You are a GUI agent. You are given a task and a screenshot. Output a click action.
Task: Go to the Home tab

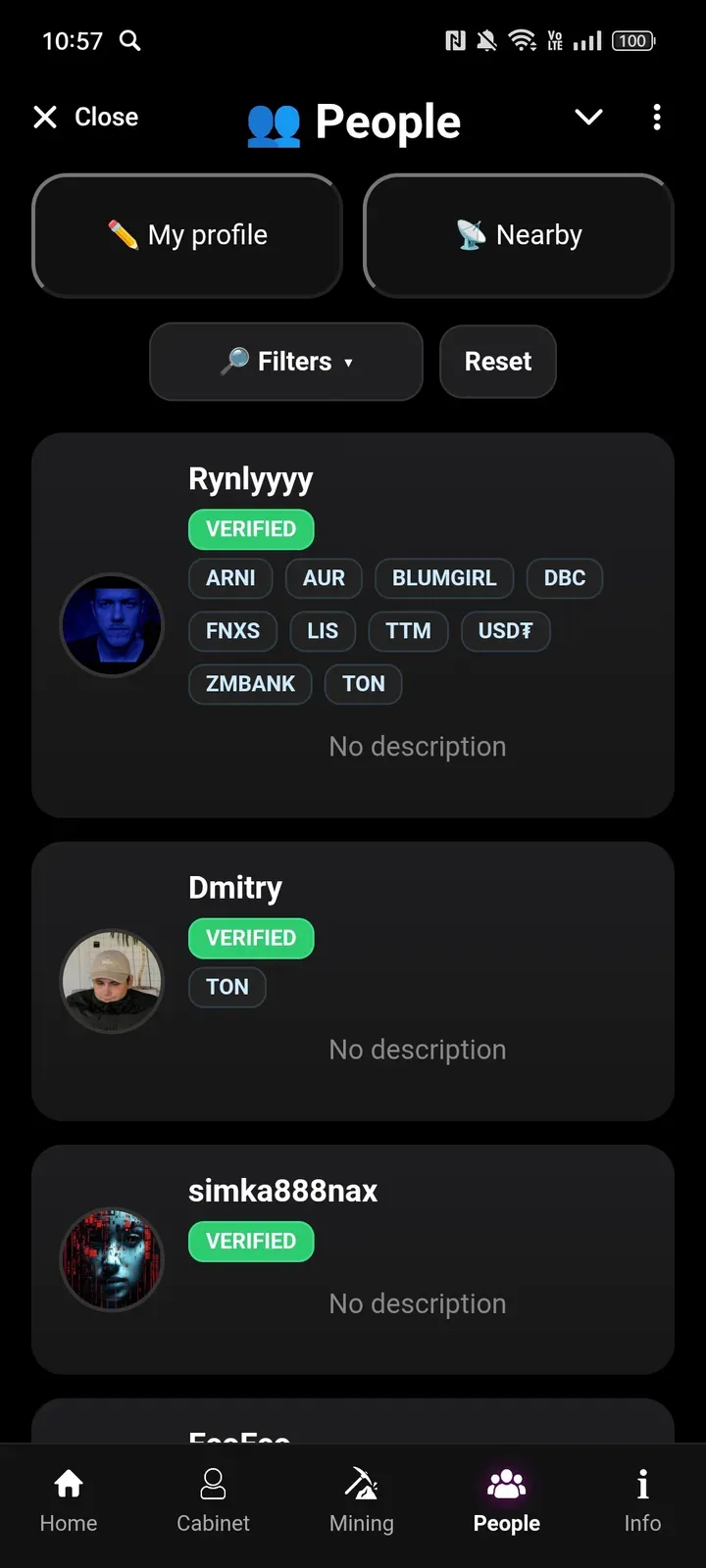pyautogui.click(x=69, y=1499)
